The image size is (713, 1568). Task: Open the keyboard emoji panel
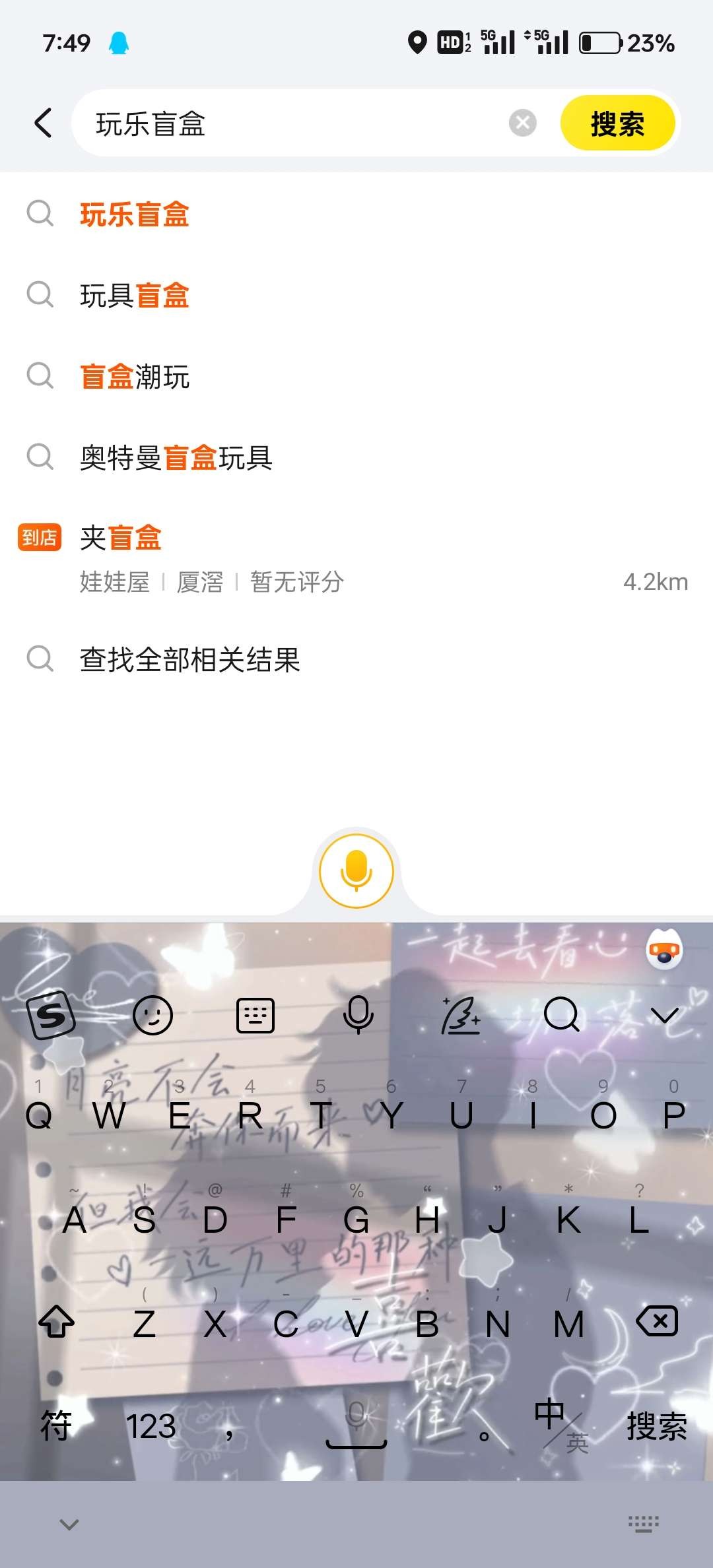coord(153,1015)
